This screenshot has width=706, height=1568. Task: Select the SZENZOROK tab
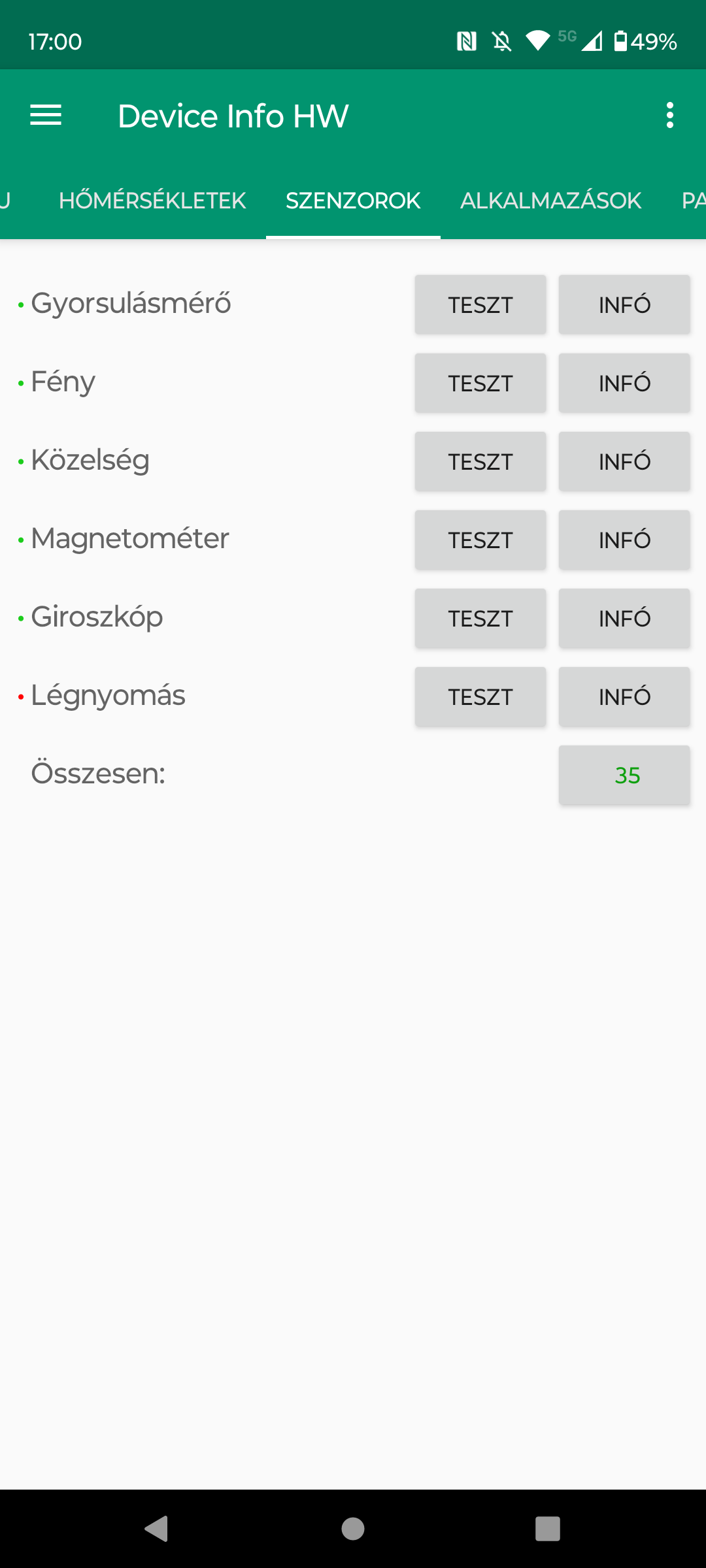point(353,201)
